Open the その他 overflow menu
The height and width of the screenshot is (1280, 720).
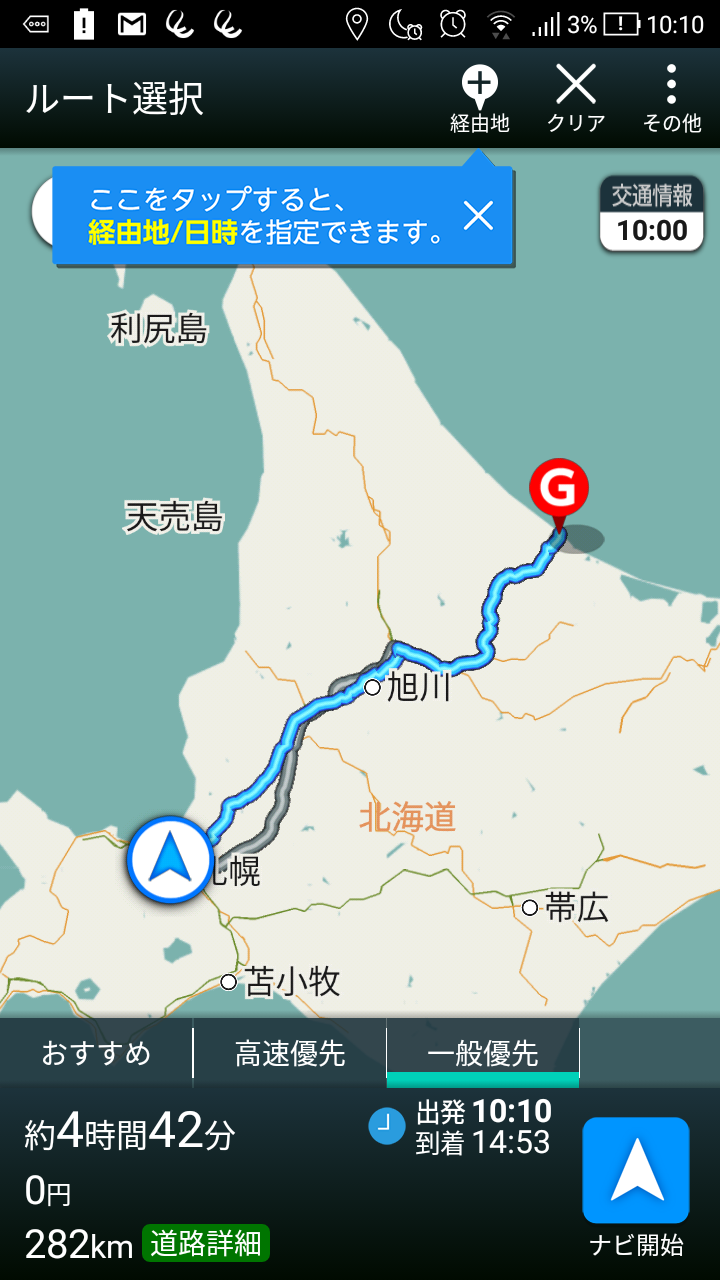671,99
